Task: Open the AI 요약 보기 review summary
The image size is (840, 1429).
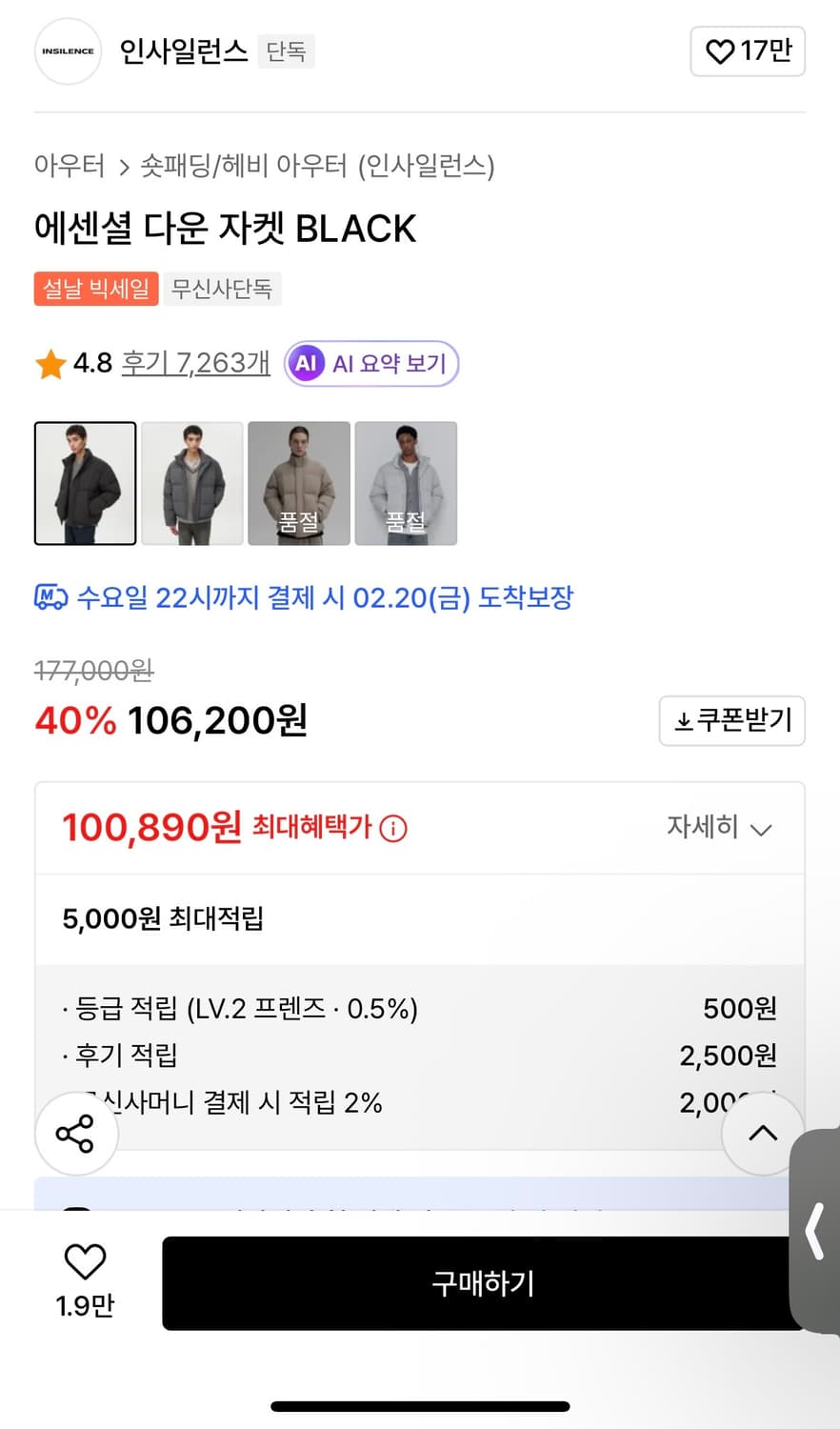Action: pos(371,363)
